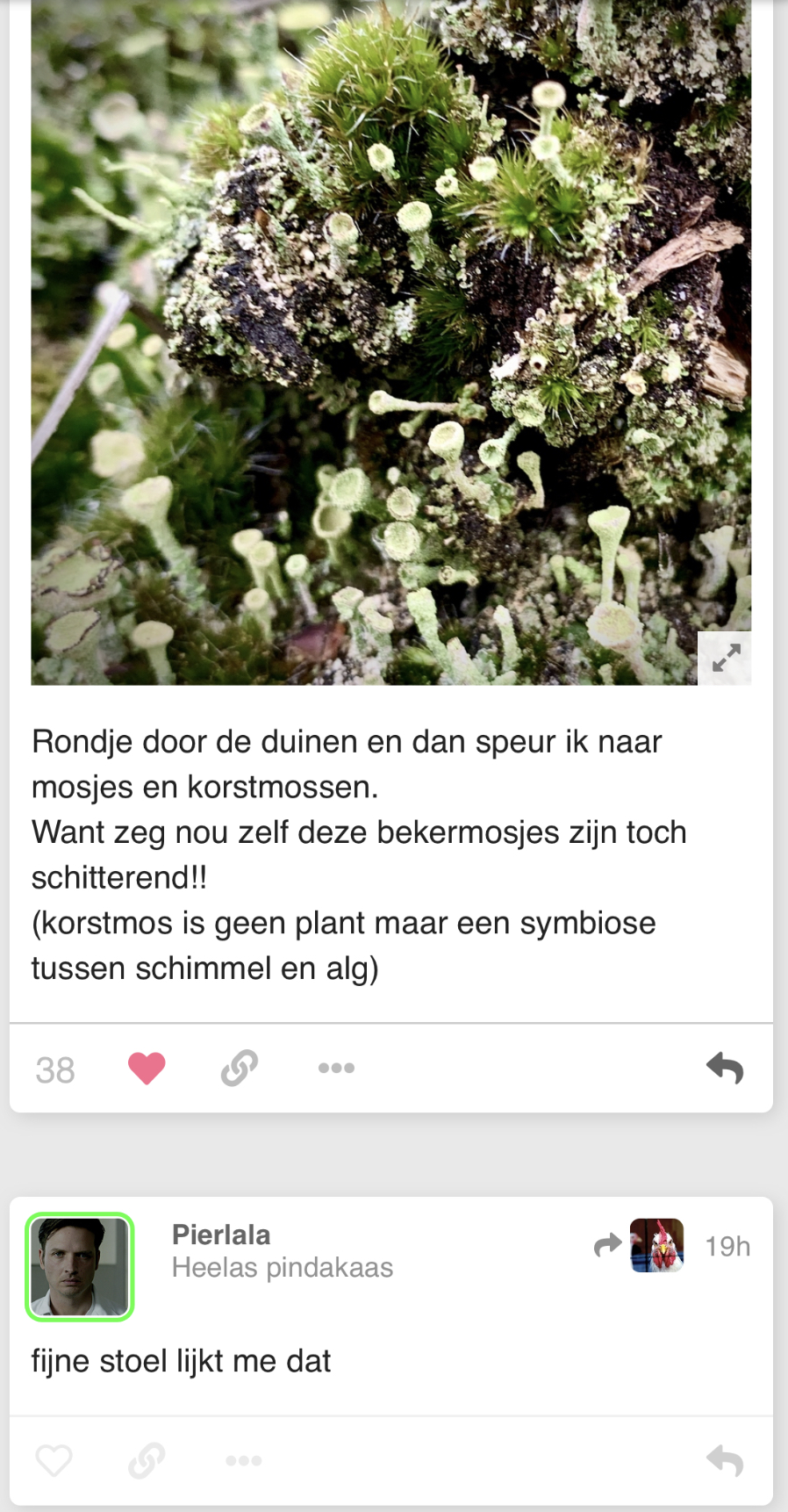Image resolution: width=788 pixels, height=1512 pixels.
Task: Reply to Pierlala's post
Action: [725, 1461]
